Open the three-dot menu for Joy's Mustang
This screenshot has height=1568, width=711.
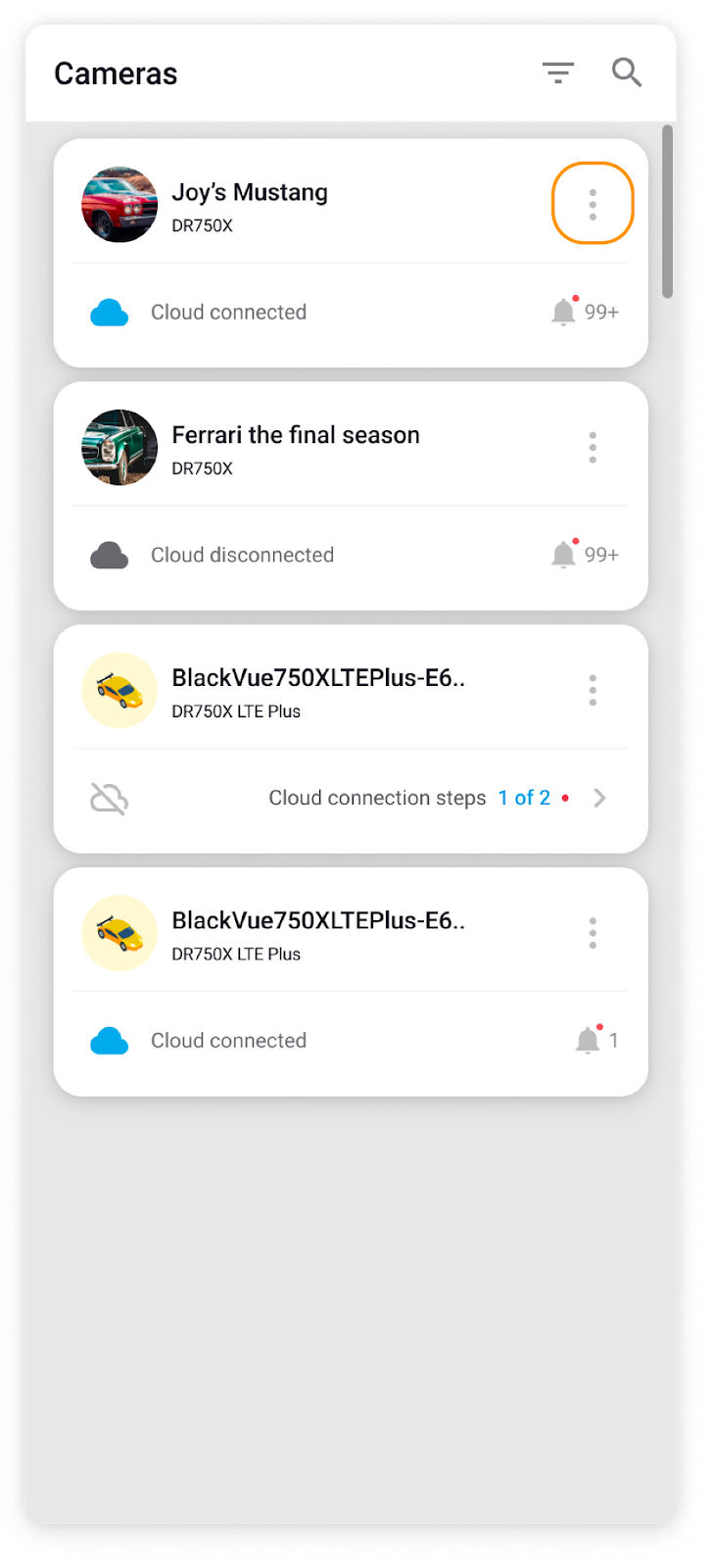(x=592, y=204)
